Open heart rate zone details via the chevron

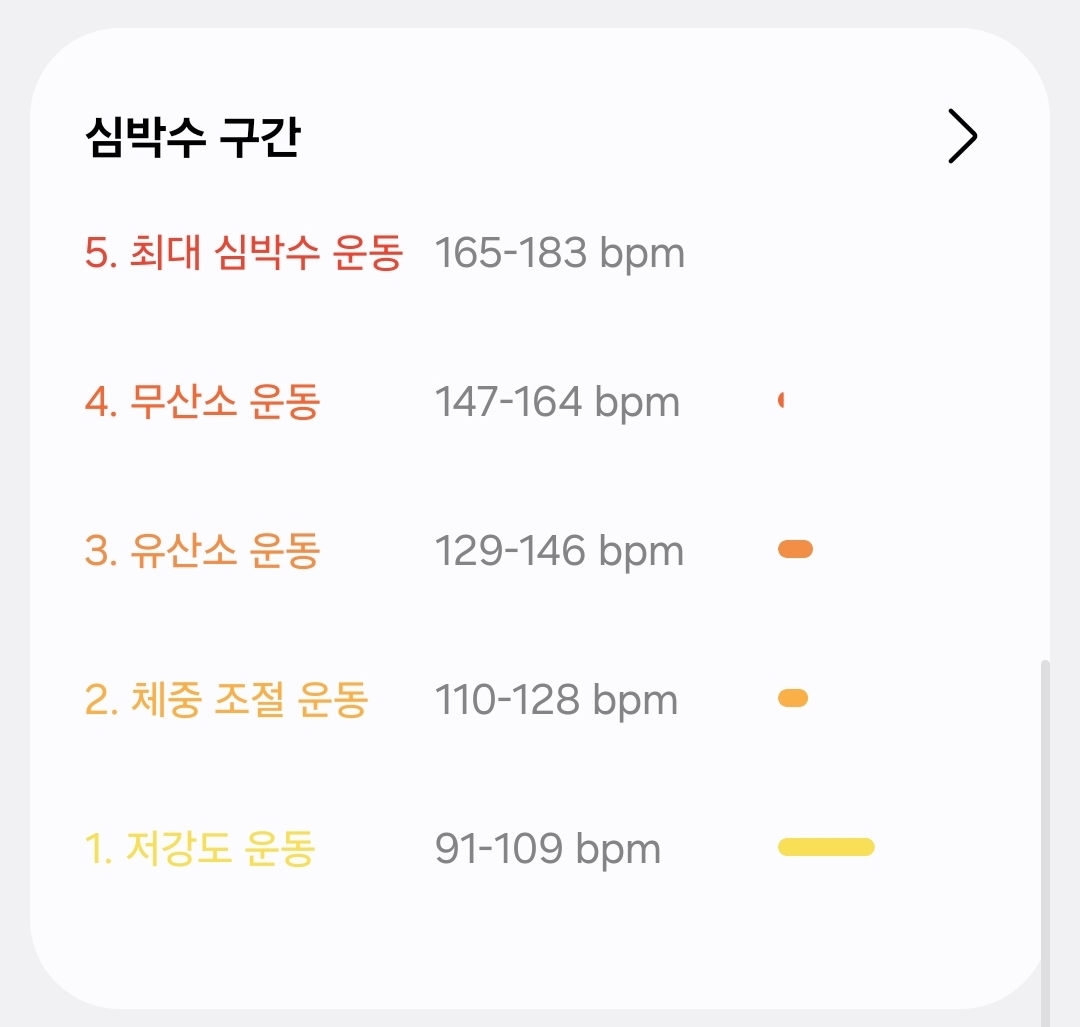point(962,136)
